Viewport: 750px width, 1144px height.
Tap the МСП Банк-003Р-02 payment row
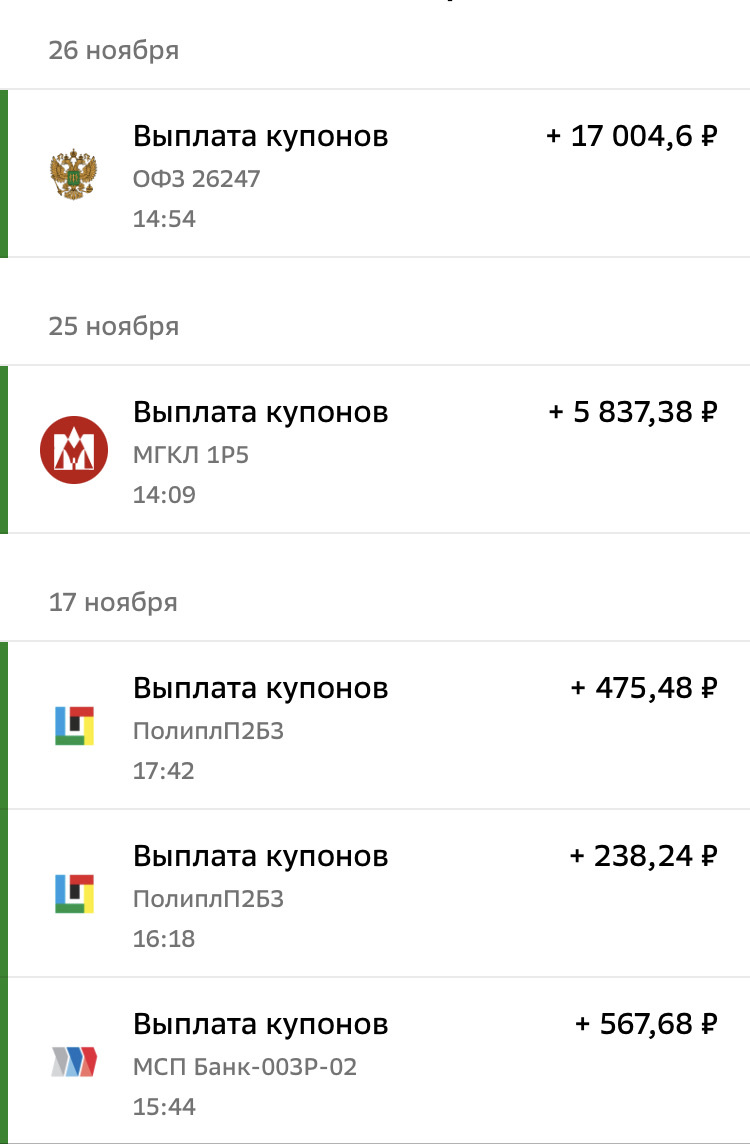click(375, 1060)
